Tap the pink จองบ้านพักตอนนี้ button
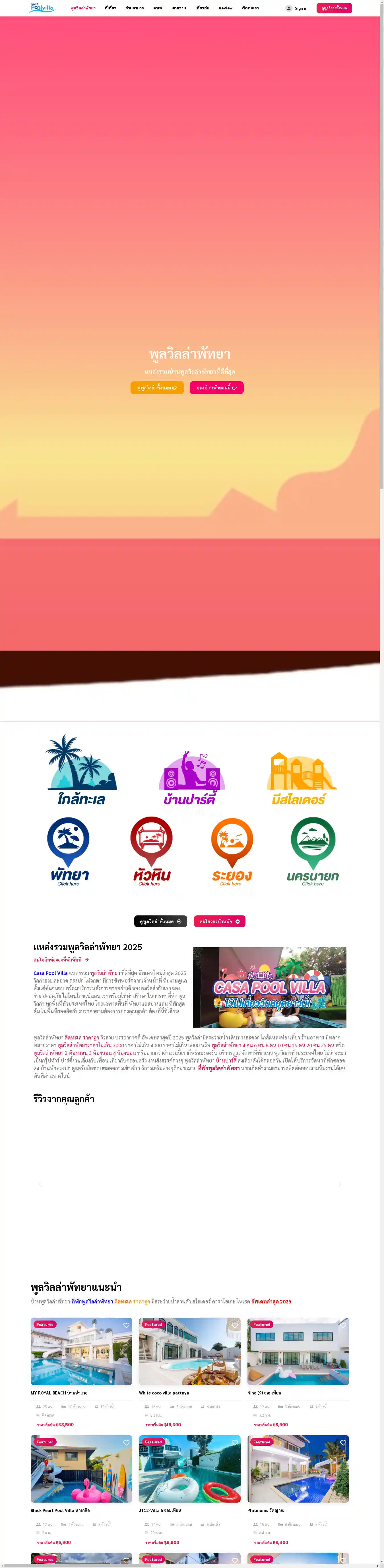The image size is (384, 1568). coord(216,387)
